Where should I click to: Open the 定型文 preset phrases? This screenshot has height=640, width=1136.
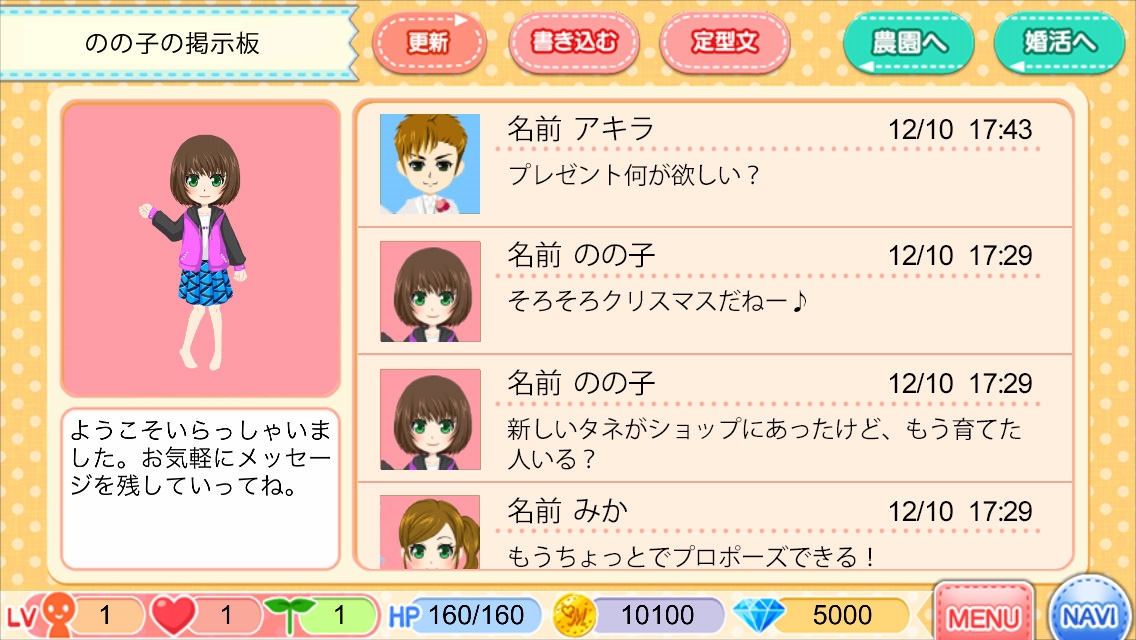click(725, 43)
